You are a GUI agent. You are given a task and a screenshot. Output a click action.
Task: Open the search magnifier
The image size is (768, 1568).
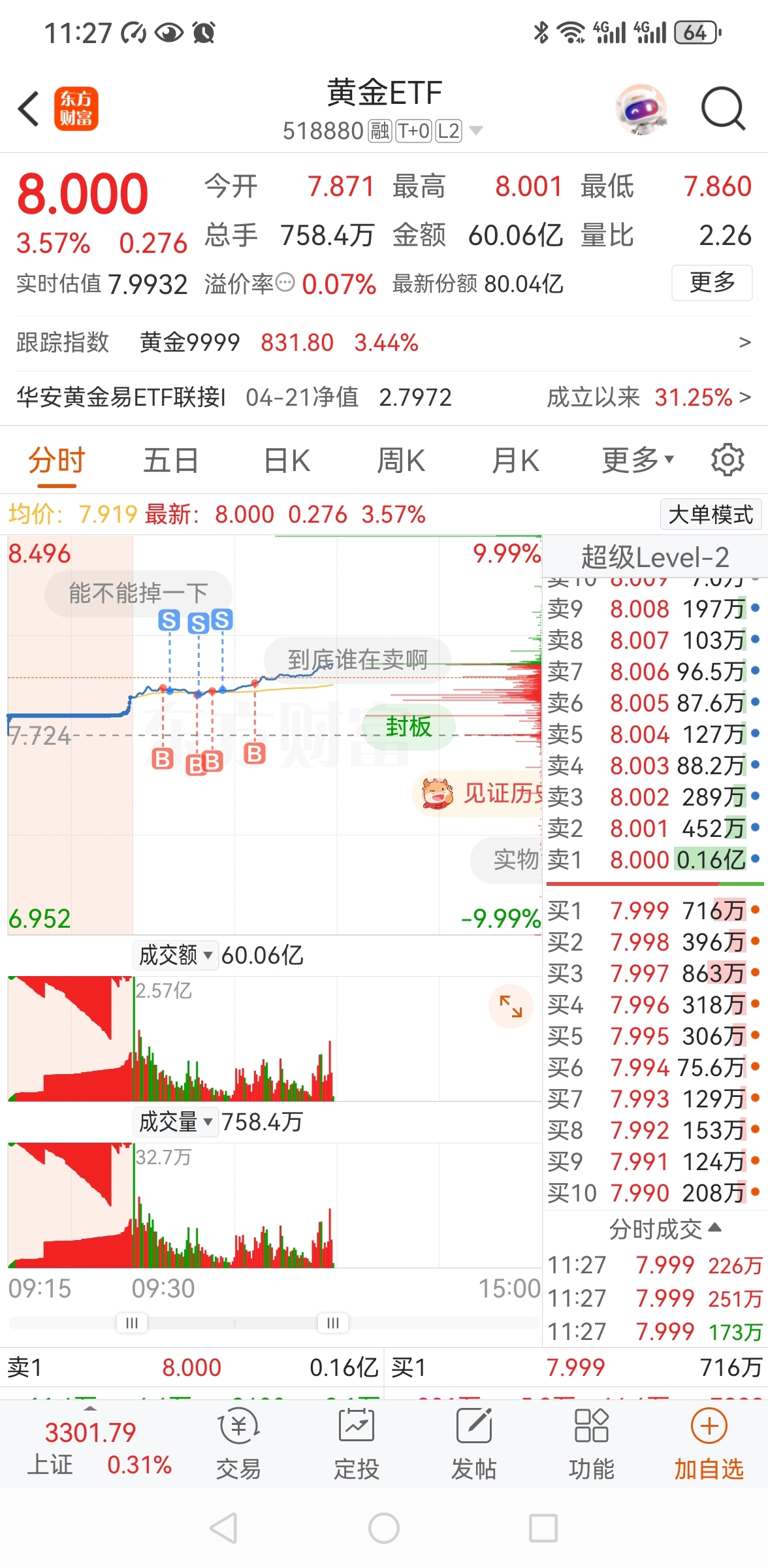pyautogui.click(x=720, y=108)
